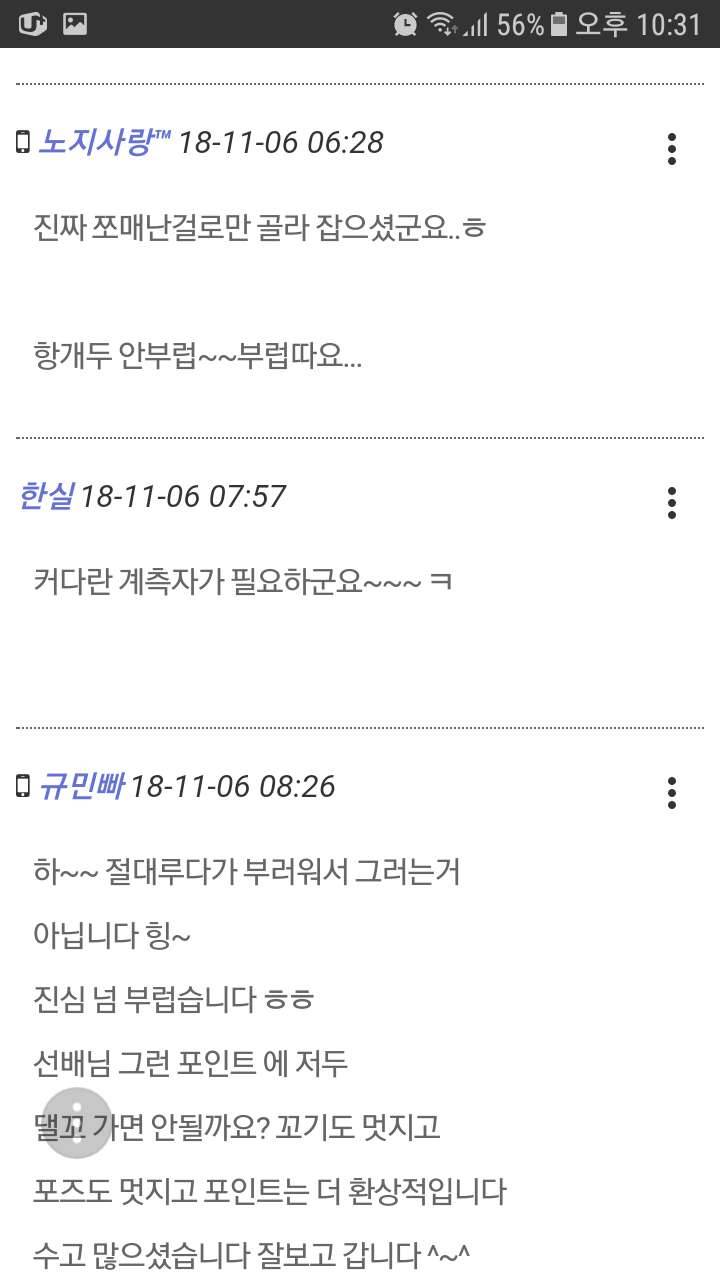
Task: Tap 규민빠's username link
Action: click(x=81, y=787)
